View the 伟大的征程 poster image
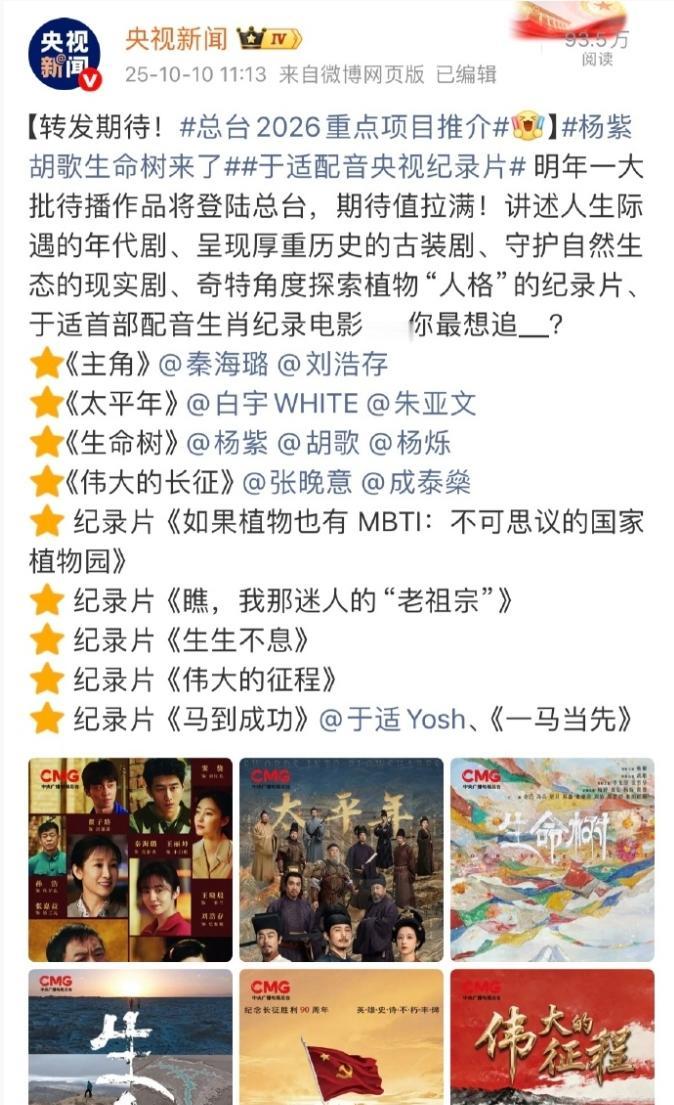The width and height of the screenshot is (674, 1105). pyautogui.click(x=551, y=1036)
